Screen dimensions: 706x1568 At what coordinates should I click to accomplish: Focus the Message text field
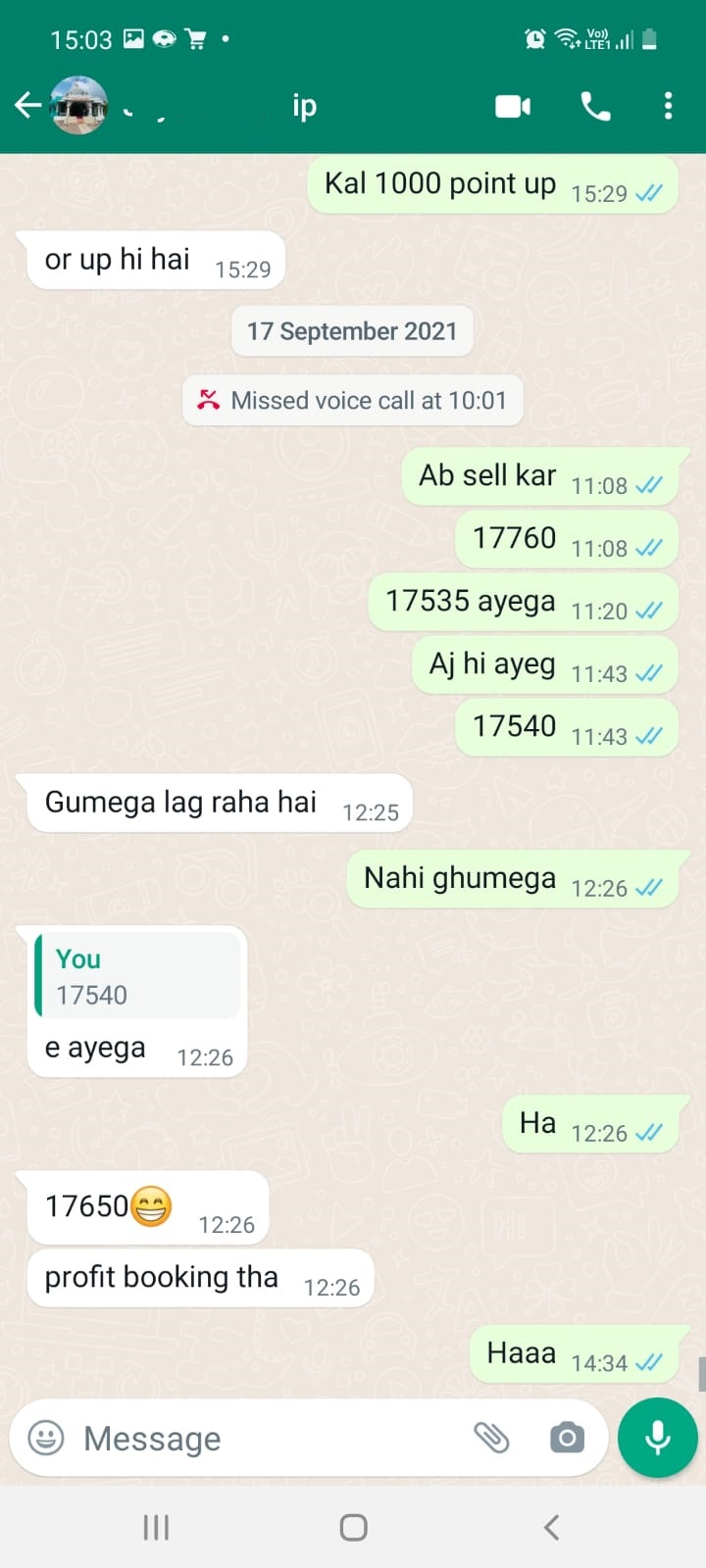(265, 1438)
